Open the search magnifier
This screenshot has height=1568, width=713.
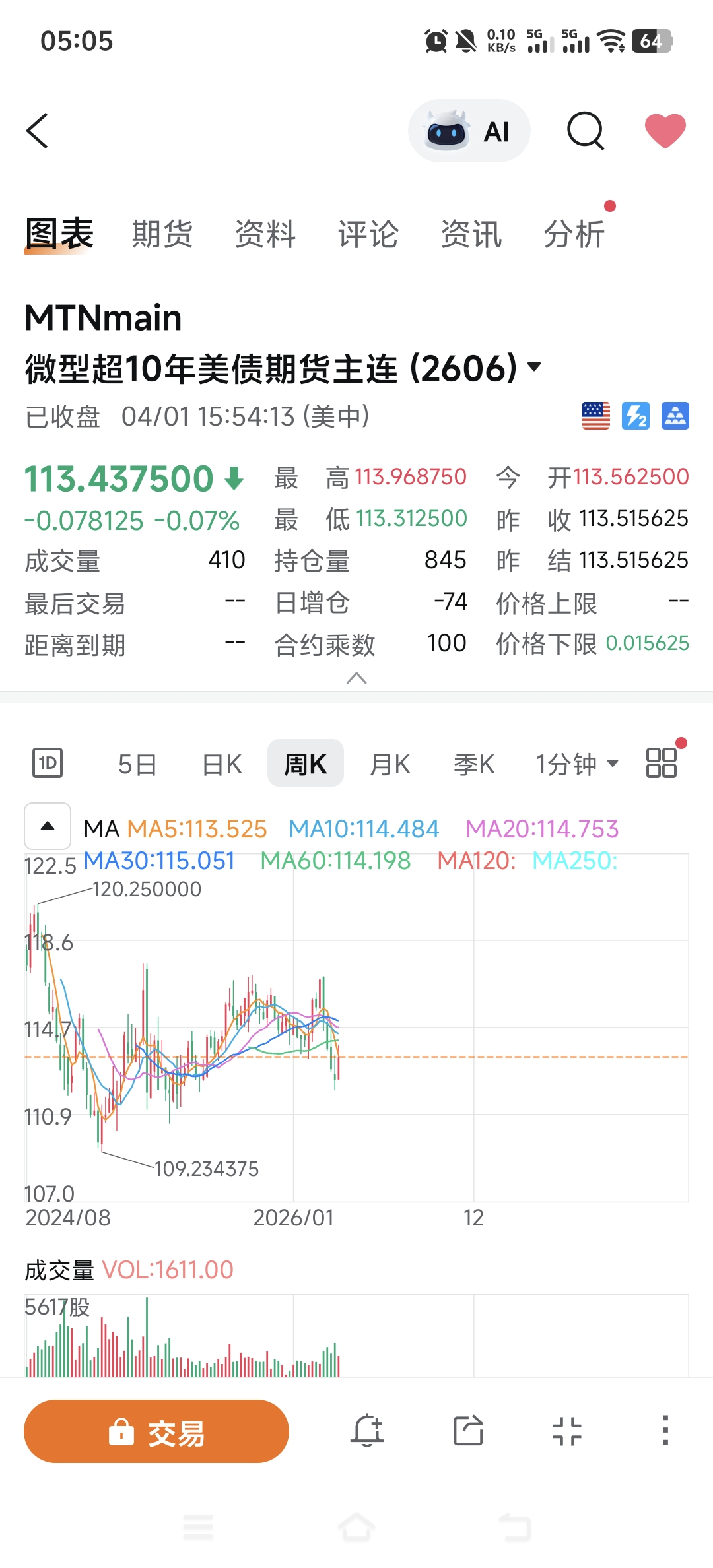[585, 131]
